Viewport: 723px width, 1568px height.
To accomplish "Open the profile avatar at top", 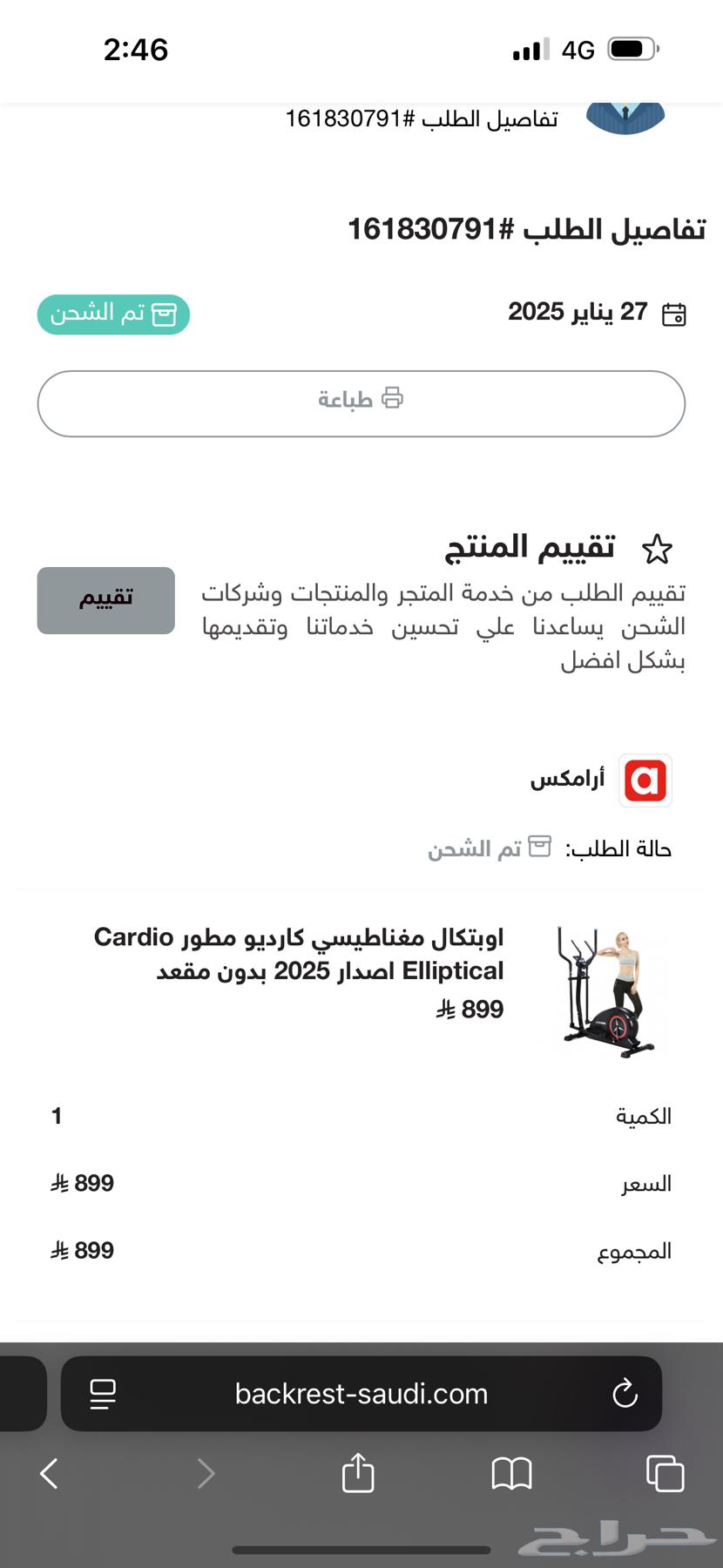I will point(625,118).
